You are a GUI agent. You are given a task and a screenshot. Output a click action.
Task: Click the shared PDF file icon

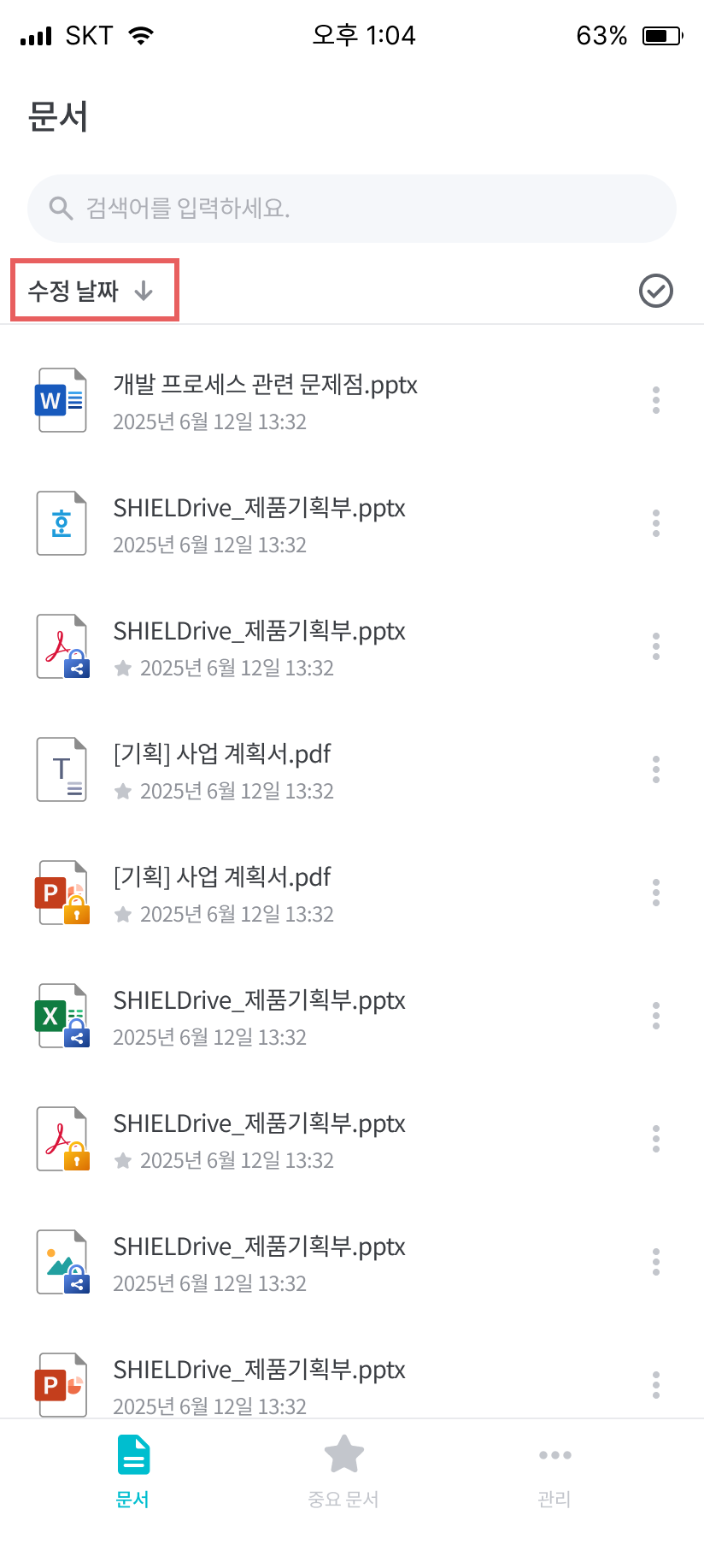pyautogui.click(x=62, y=645)
